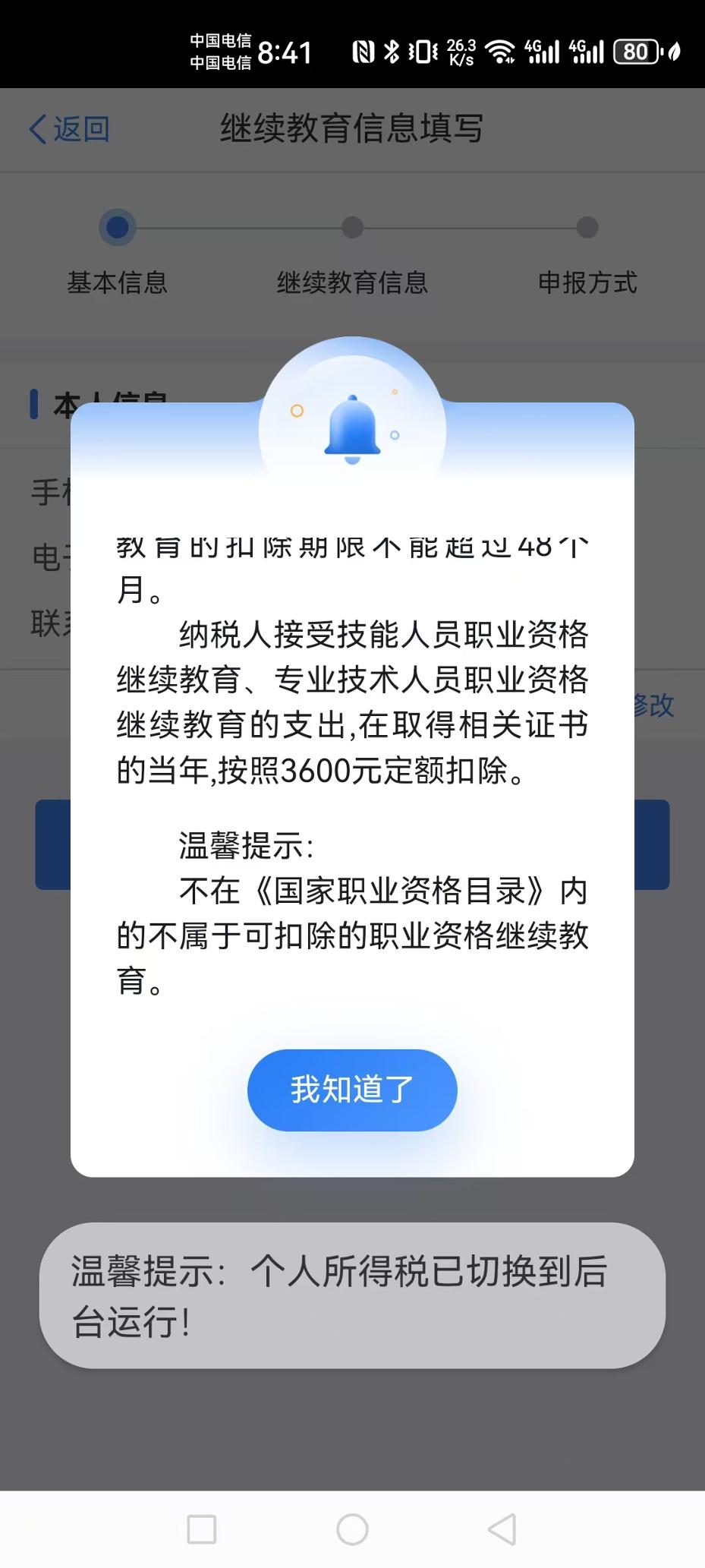
Task: Tap the system back button
Action: (x=502, y=1529)
